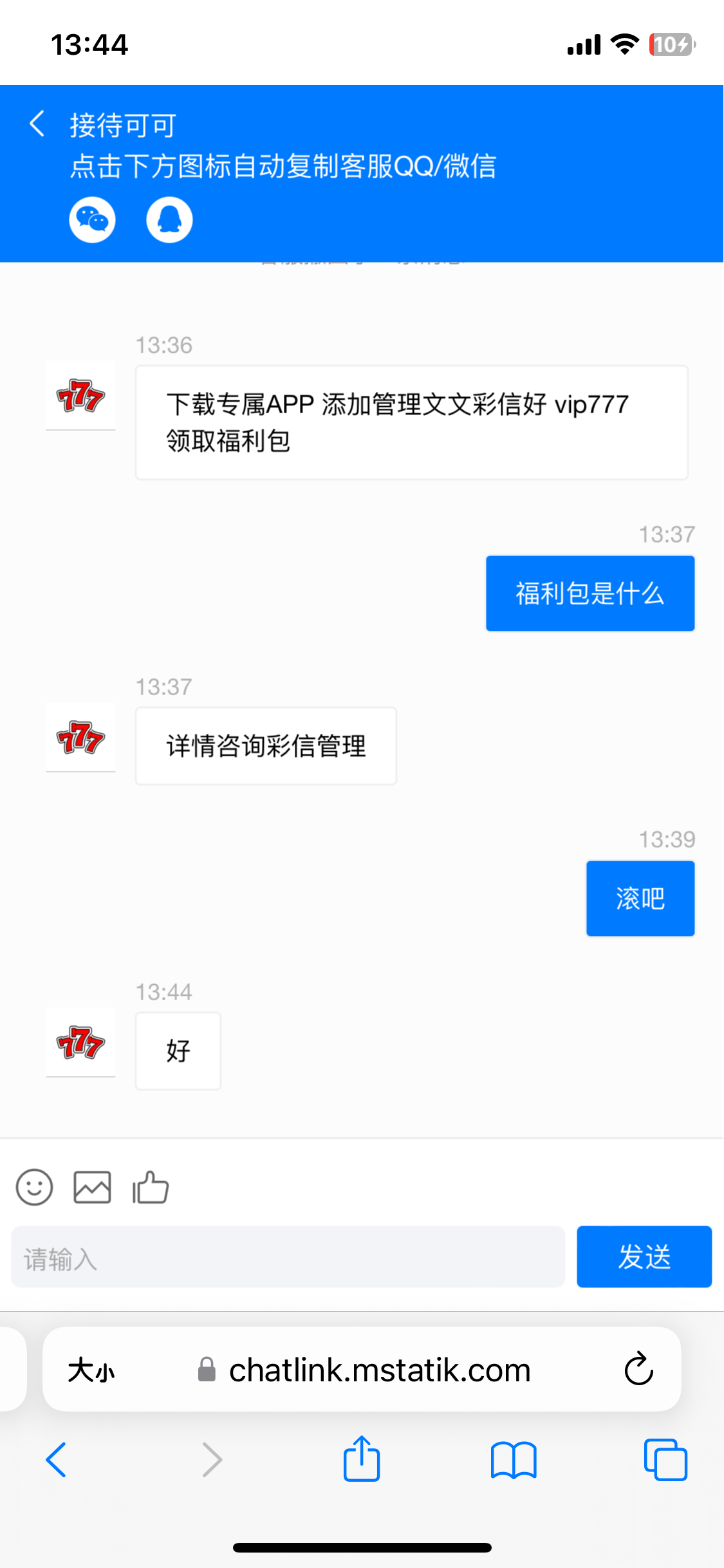Show all open Safari tabs
The height and width of the screenshot is (1568, 724).
tap(665, 1460)
